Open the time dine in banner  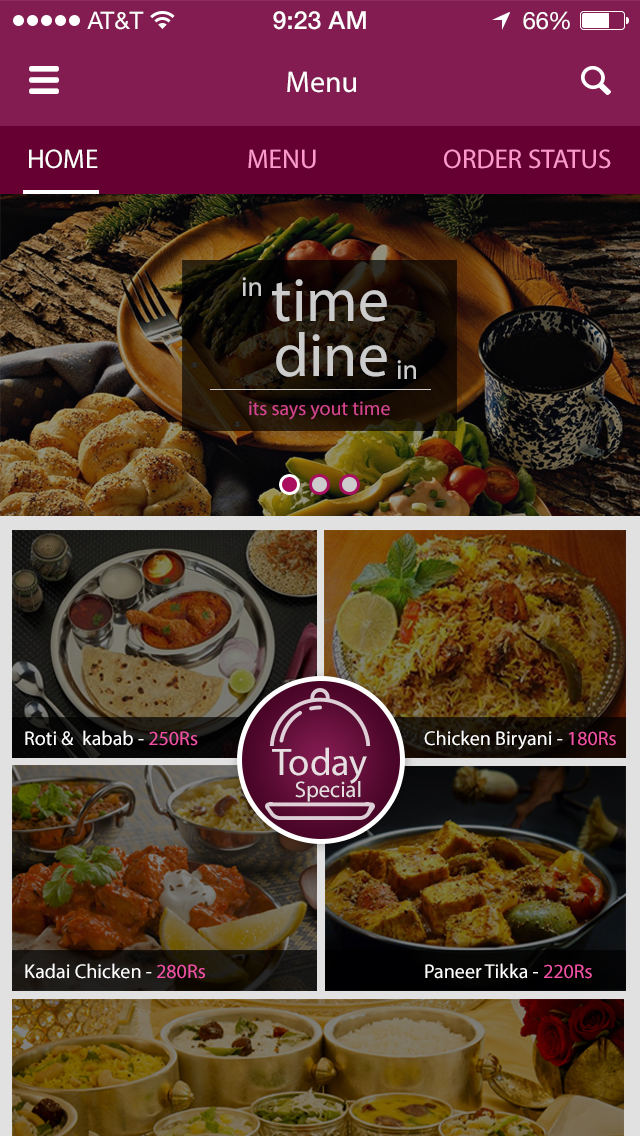[320, 345]
